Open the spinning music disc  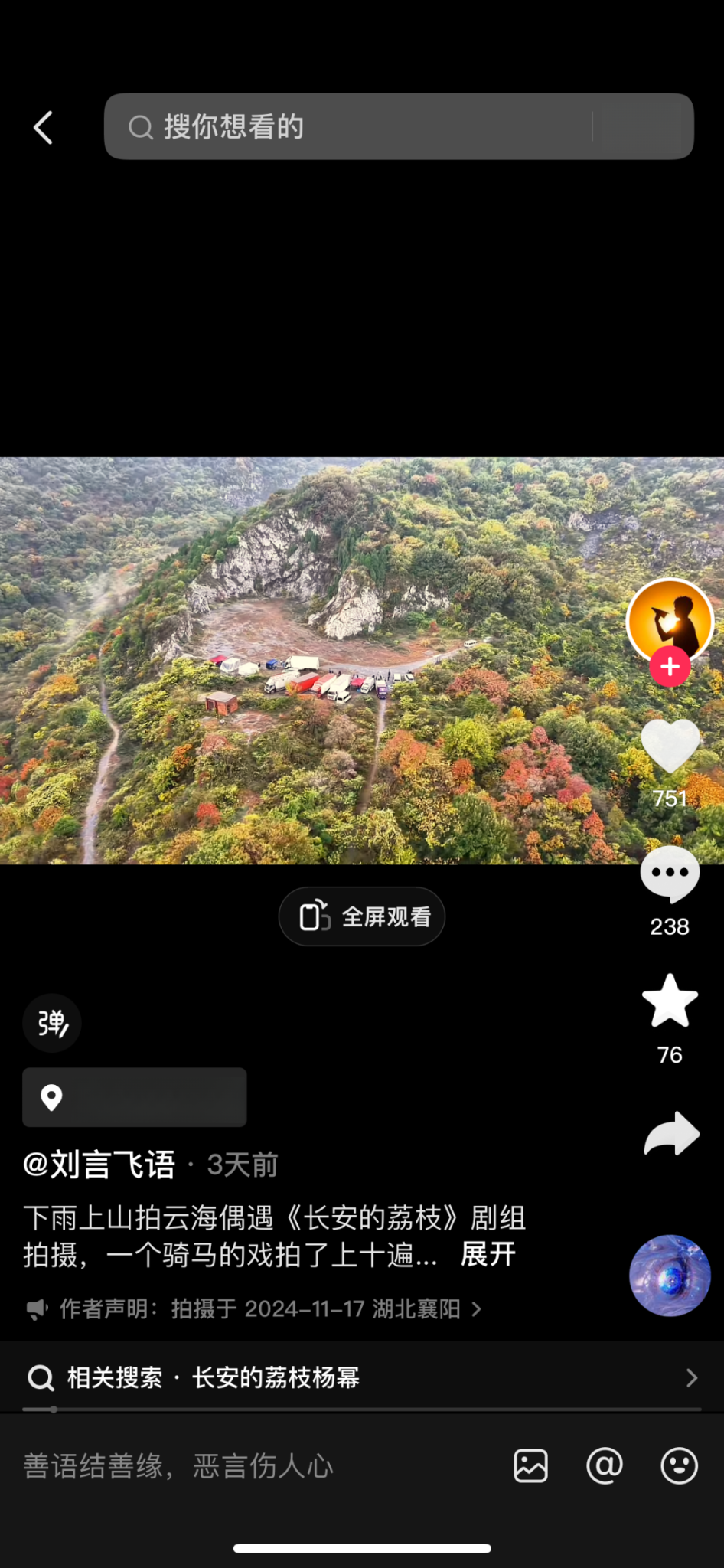click(670, 1276)
